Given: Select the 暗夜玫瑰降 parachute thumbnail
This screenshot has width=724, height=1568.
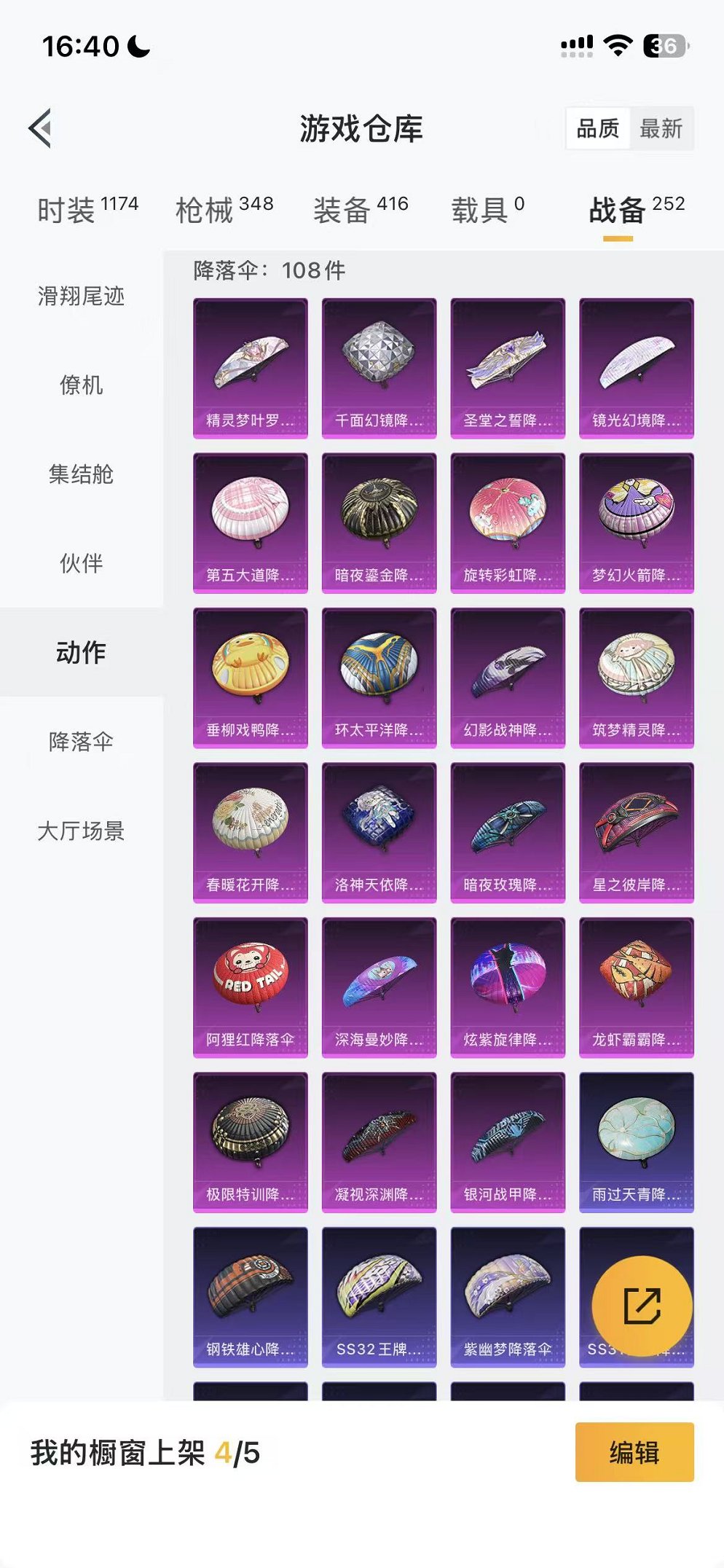Looking at the screenshot, I should [508, 831].
